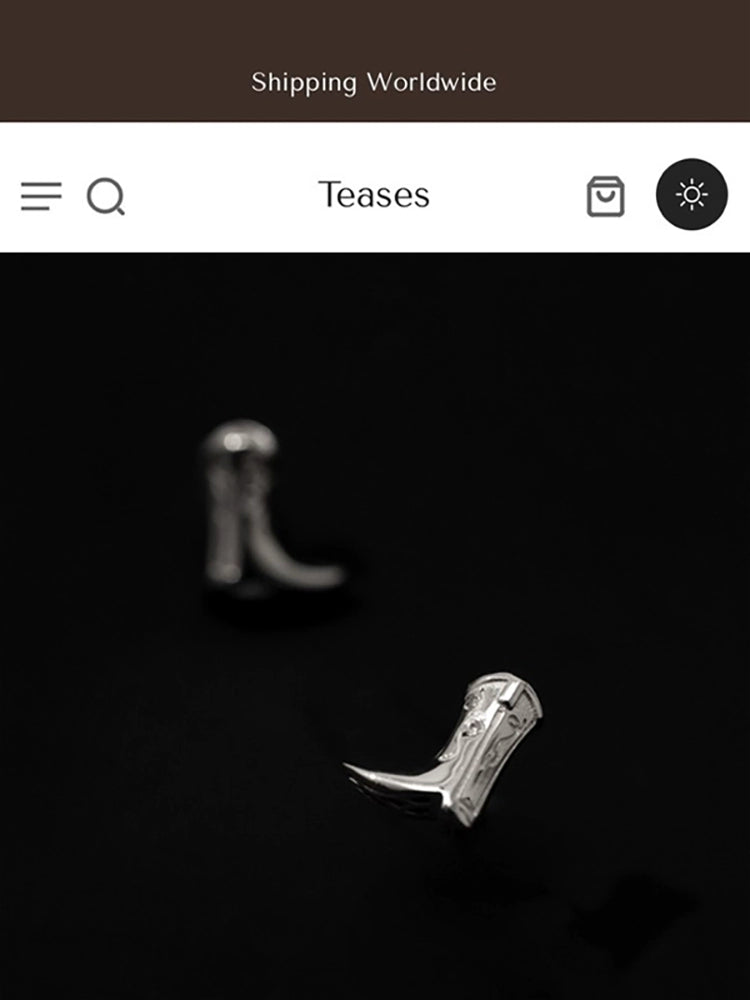This screenshot has width=750, height=1000.
Task: Open the shopping bag
Action: coord(605,196)
